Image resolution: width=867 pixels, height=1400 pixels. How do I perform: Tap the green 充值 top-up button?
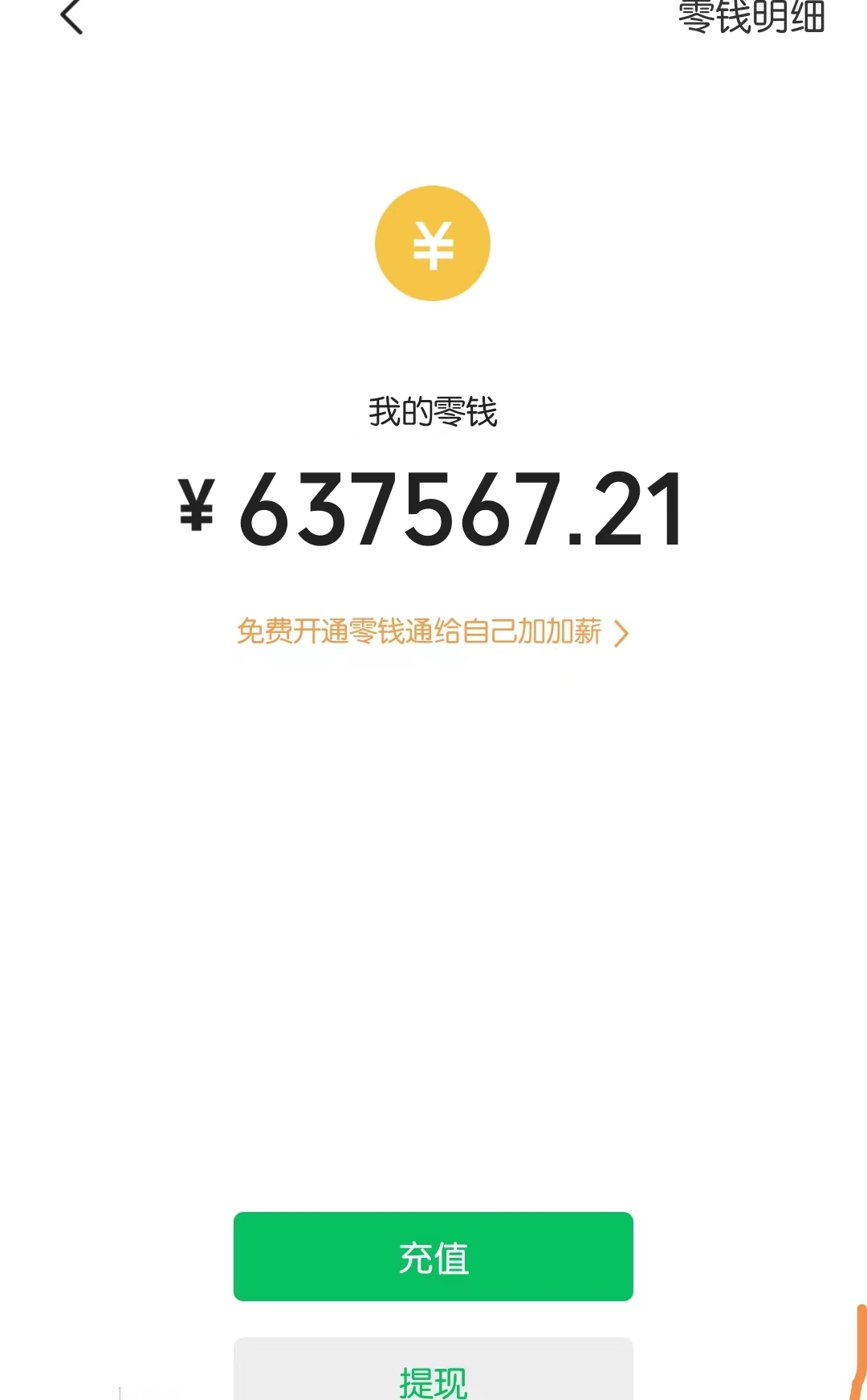(x=433, y=1256)
